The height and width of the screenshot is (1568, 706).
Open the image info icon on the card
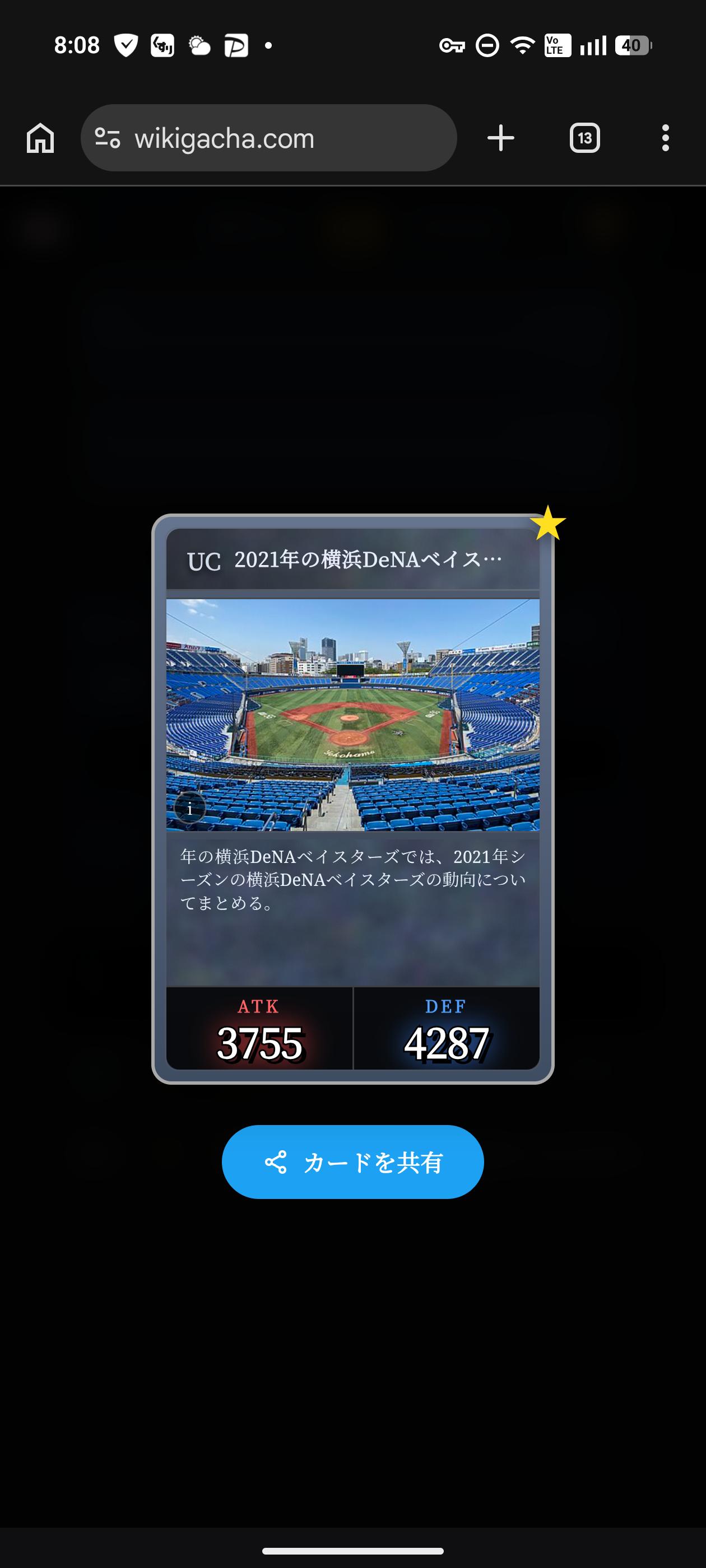point(189,809)
